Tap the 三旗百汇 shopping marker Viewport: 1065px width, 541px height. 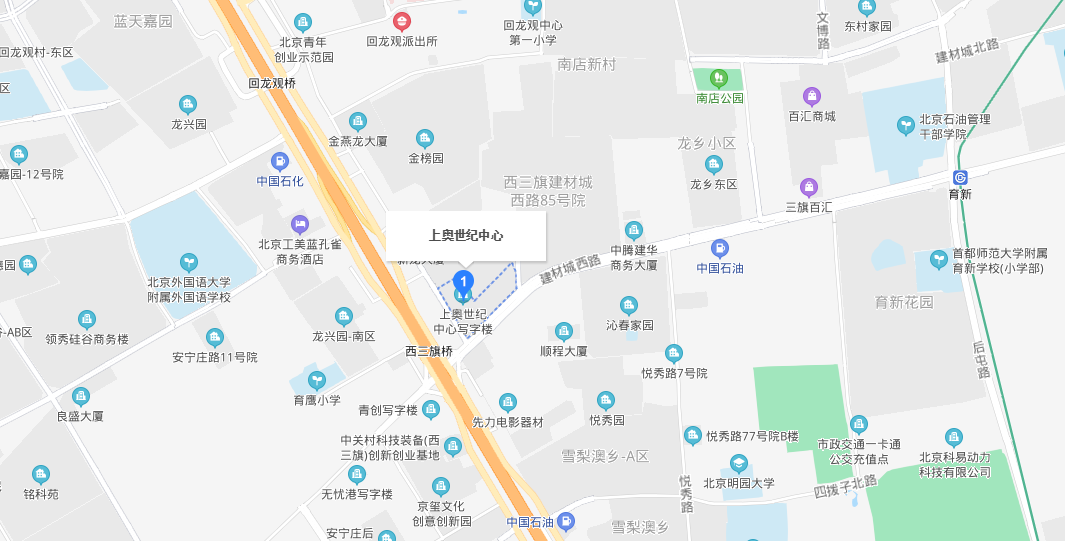point(809,187)
